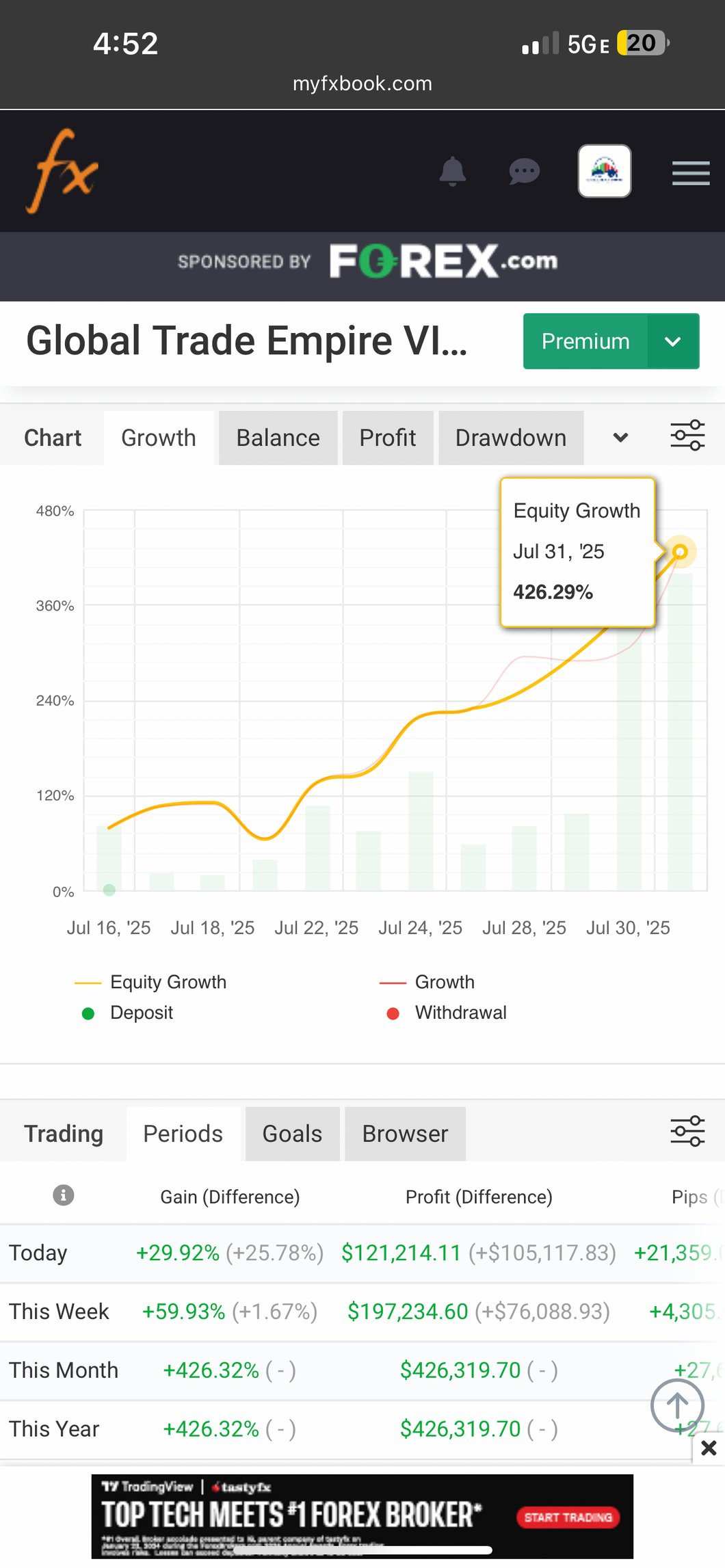Open the notifications bell icon

pos(453,172)
